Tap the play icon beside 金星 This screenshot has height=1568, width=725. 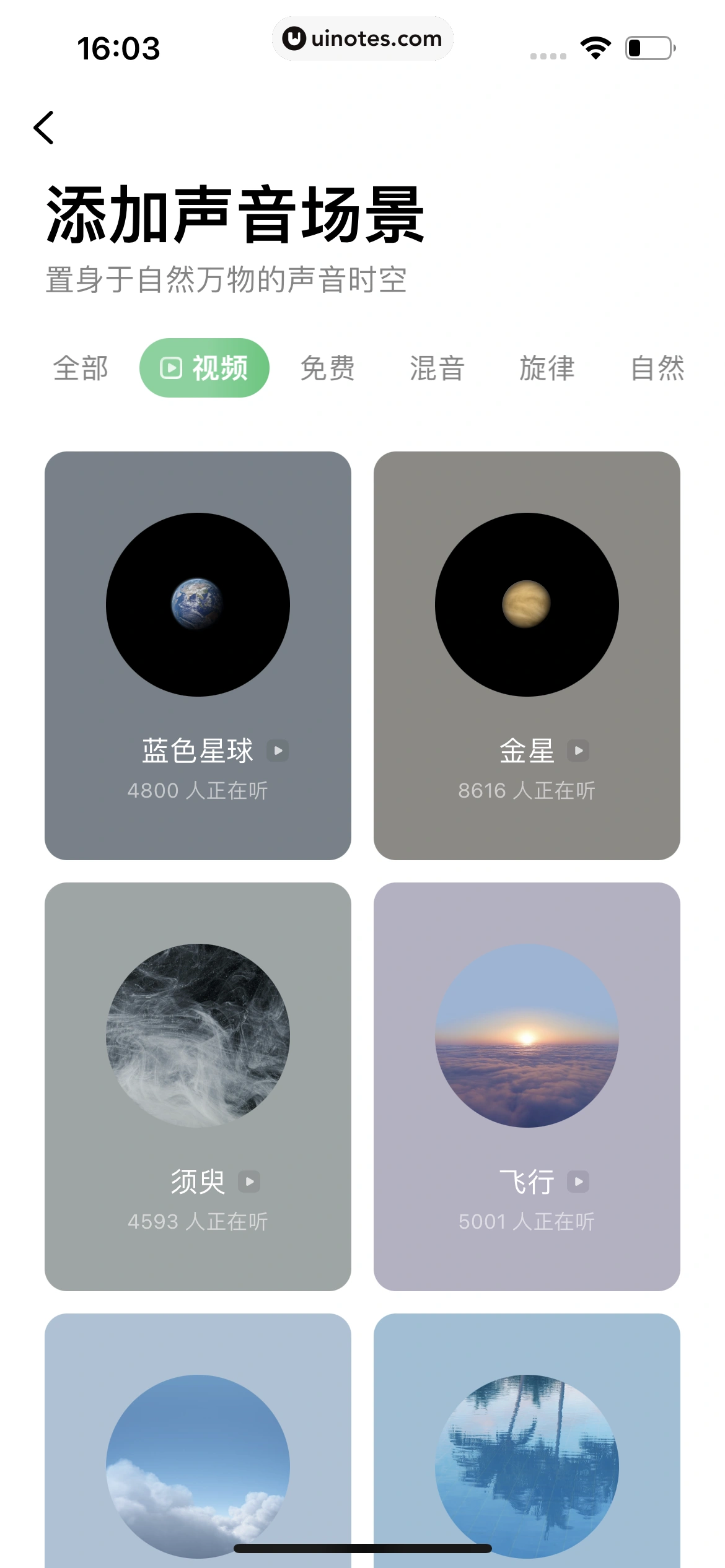pyautogui.click(x=579, y=749)
